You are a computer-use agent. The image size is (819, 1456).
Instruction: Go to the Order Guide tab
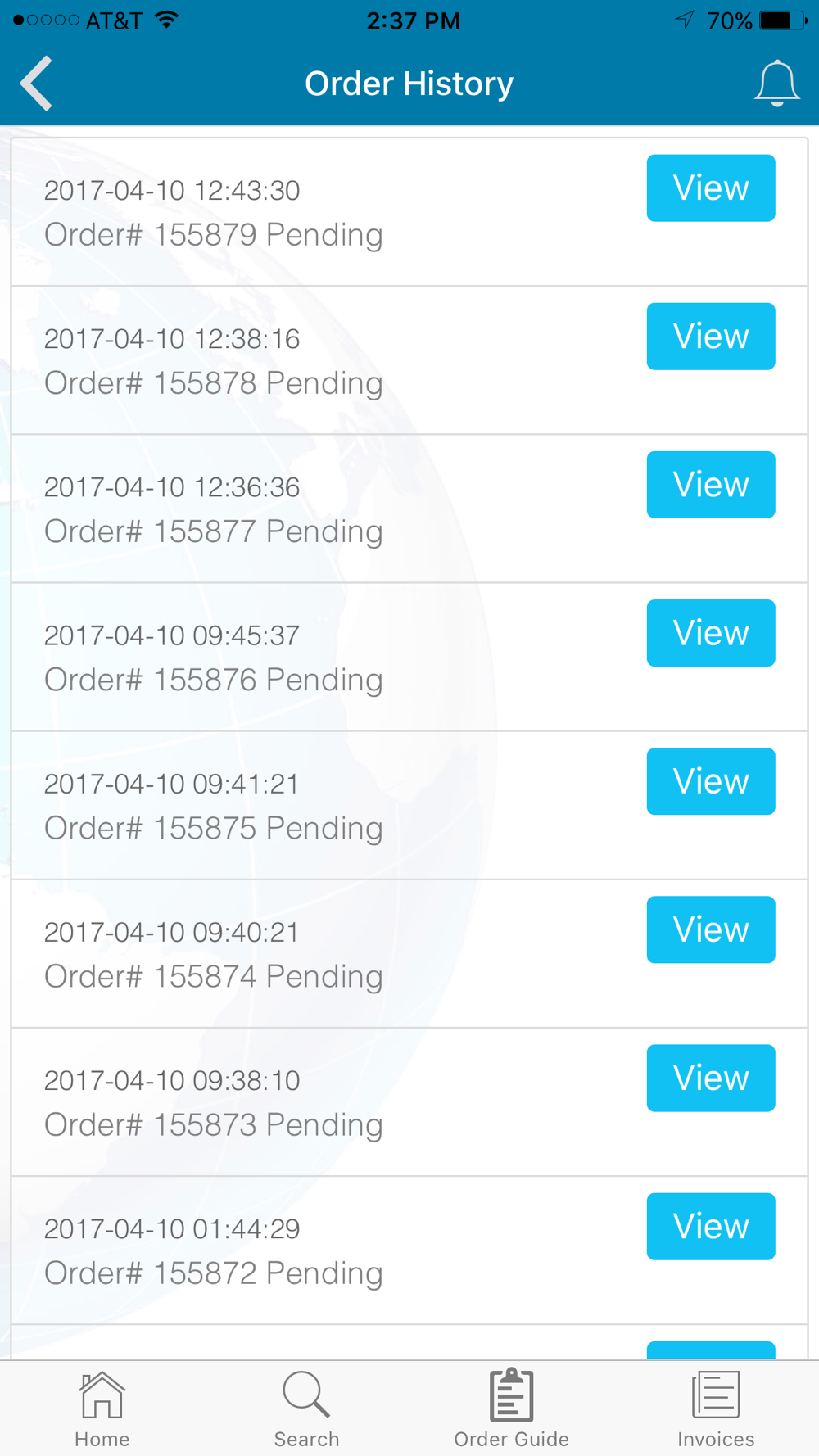click(511, 1409)
